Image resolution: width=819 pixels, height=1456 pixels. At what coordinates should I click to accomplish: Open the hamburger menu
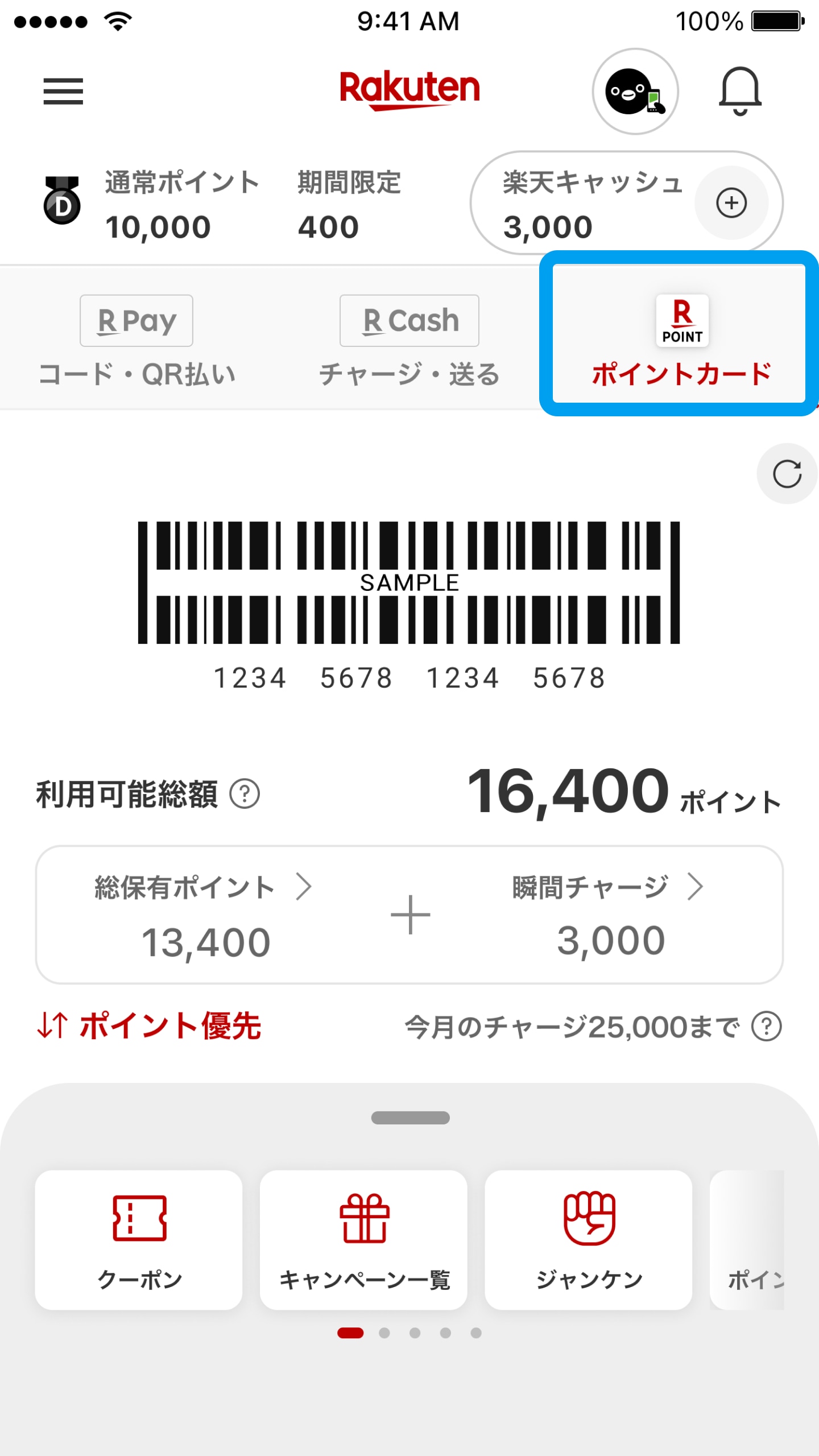pyautogui.click(x=63, y=92)
